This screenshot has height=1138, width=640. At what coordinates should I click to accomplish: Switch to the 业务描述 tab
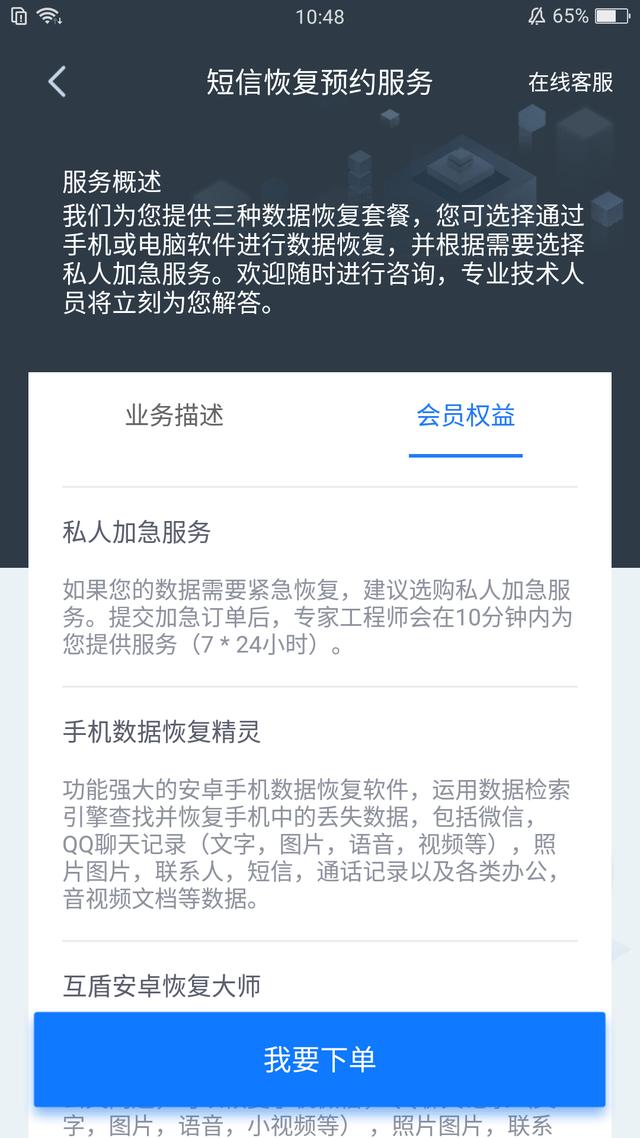pos(174,416)
